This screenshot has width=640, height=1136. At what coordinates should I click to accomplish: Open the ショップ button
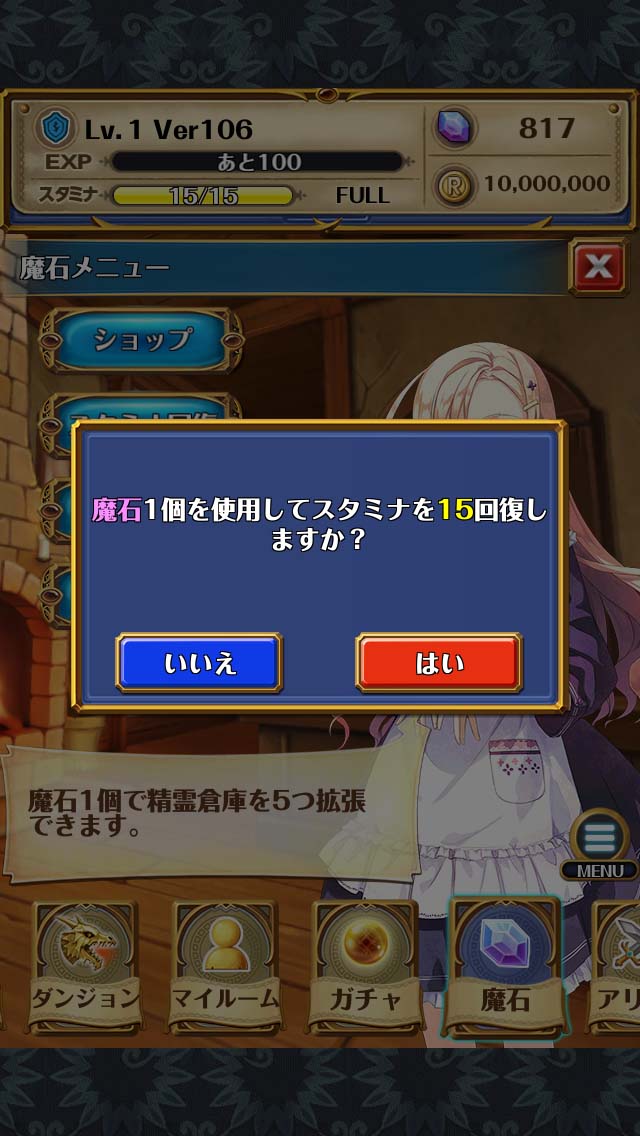141,340
